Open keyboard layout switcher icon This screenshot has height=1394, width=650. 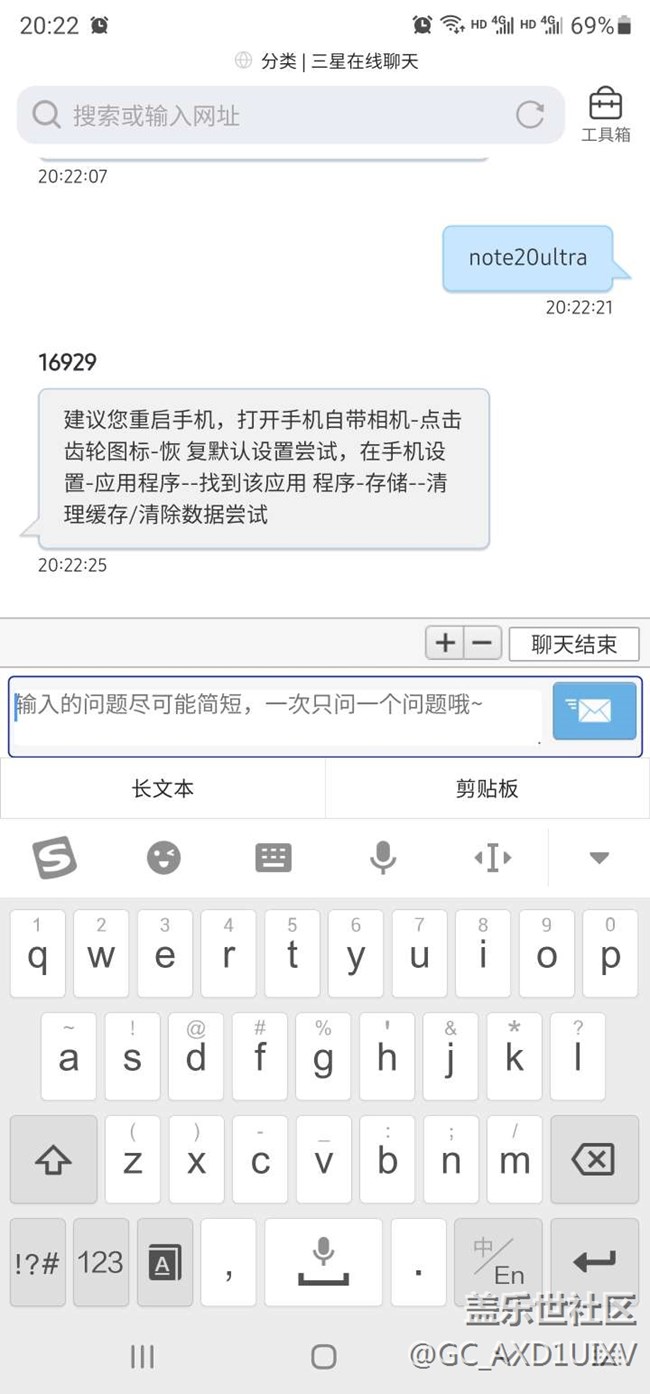(x=273, y=857)
